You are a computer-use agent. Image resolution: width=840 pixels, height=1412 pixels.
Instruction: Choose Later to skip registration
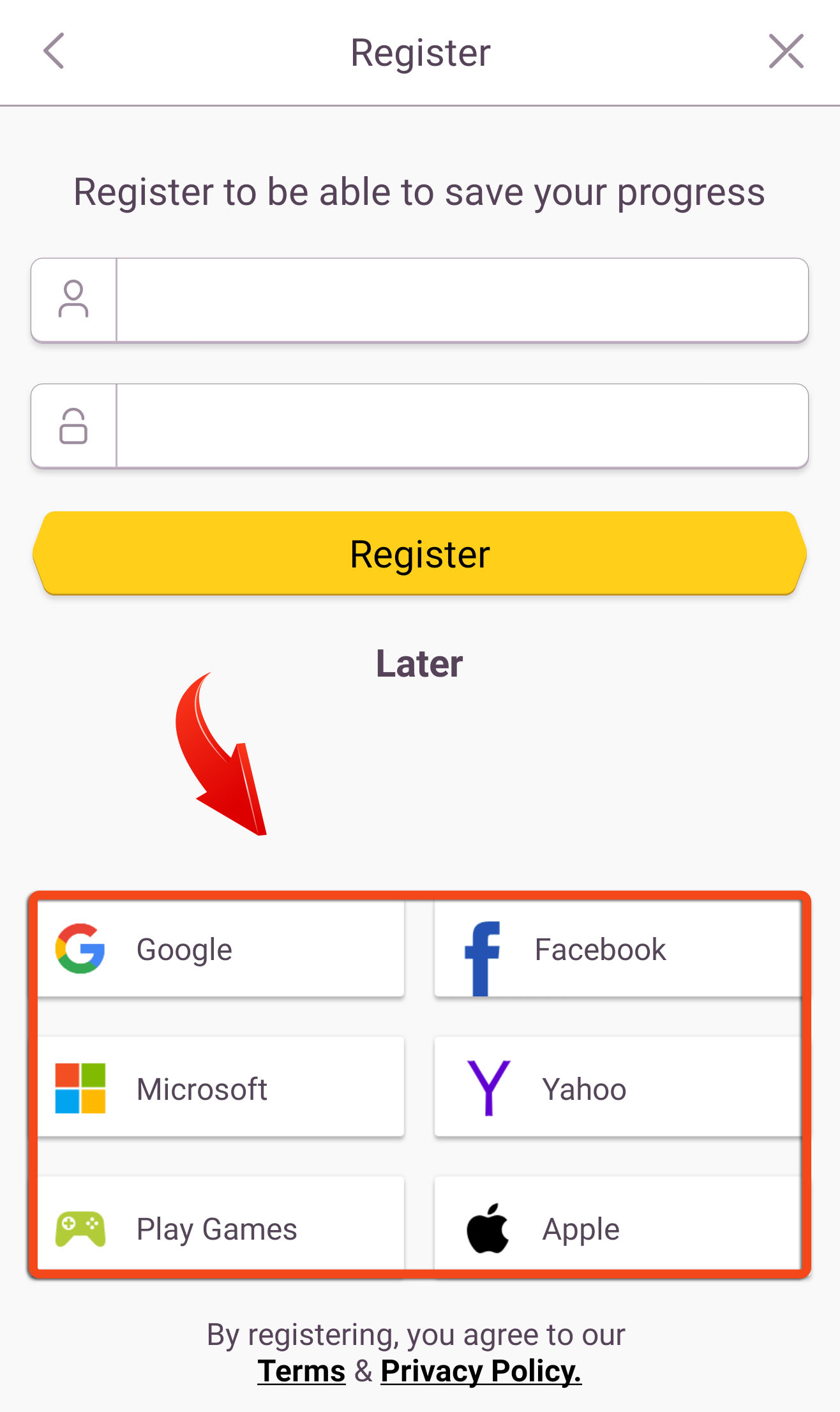pyautogui.click(x=419, y=664)
